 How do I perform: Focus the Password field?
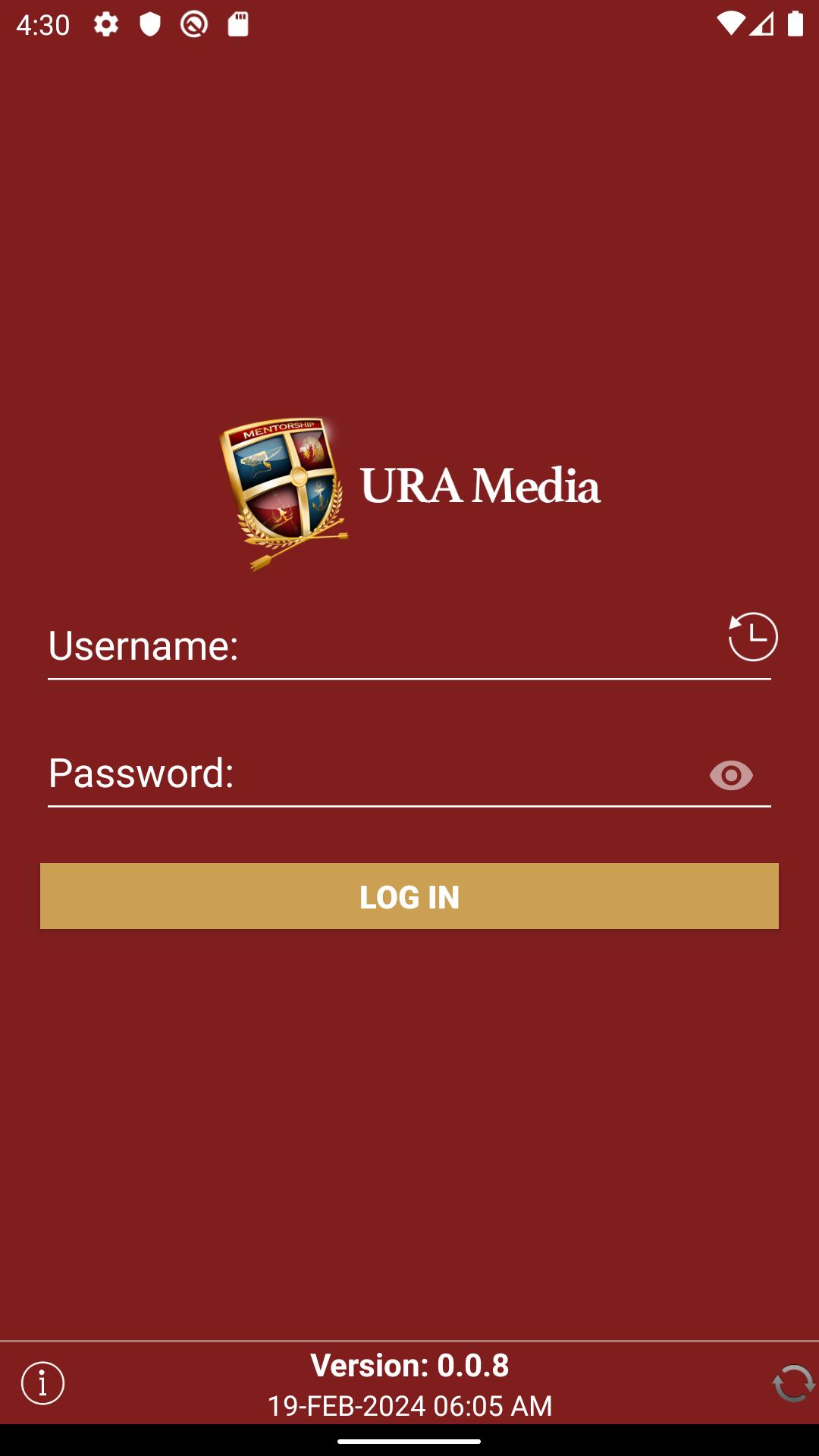(x=409, y=773)
